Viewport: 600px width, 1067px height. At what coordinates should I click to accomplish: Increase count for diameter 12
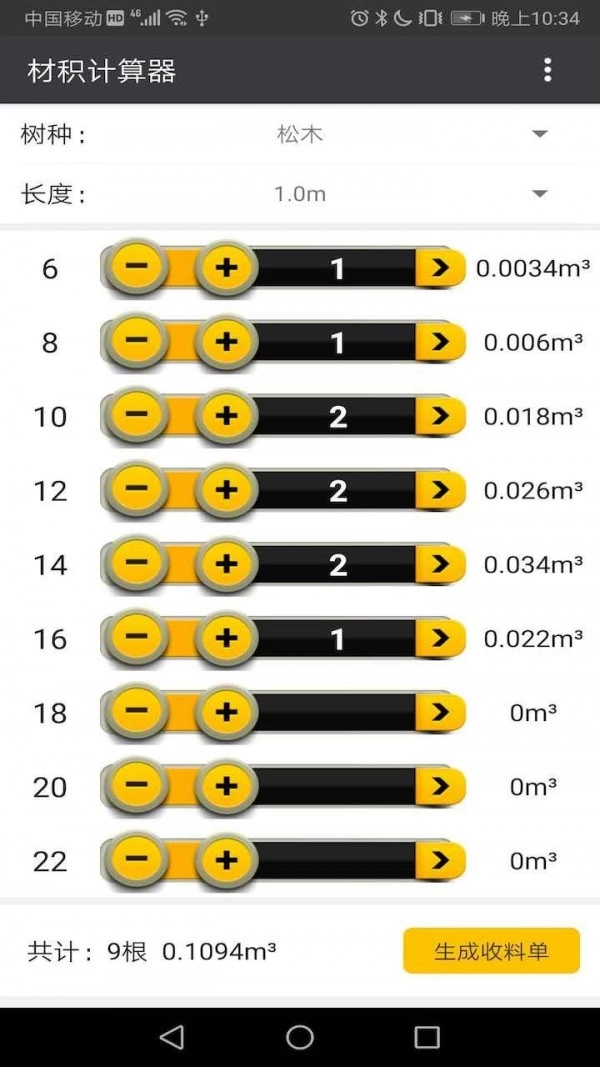pyautogui.click(x=227, y=490)
